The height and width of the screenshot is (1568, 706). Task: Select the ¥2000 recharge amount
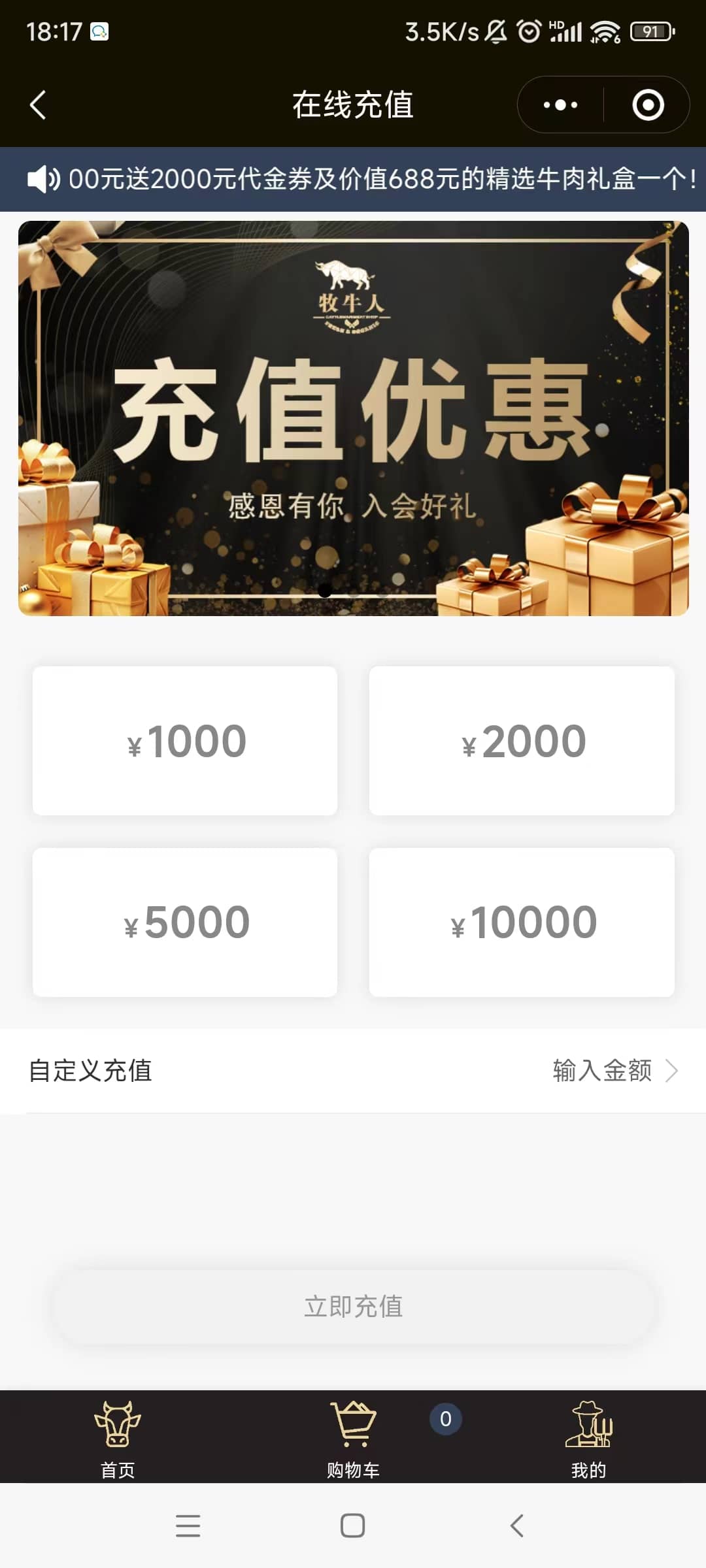(522, 741)
